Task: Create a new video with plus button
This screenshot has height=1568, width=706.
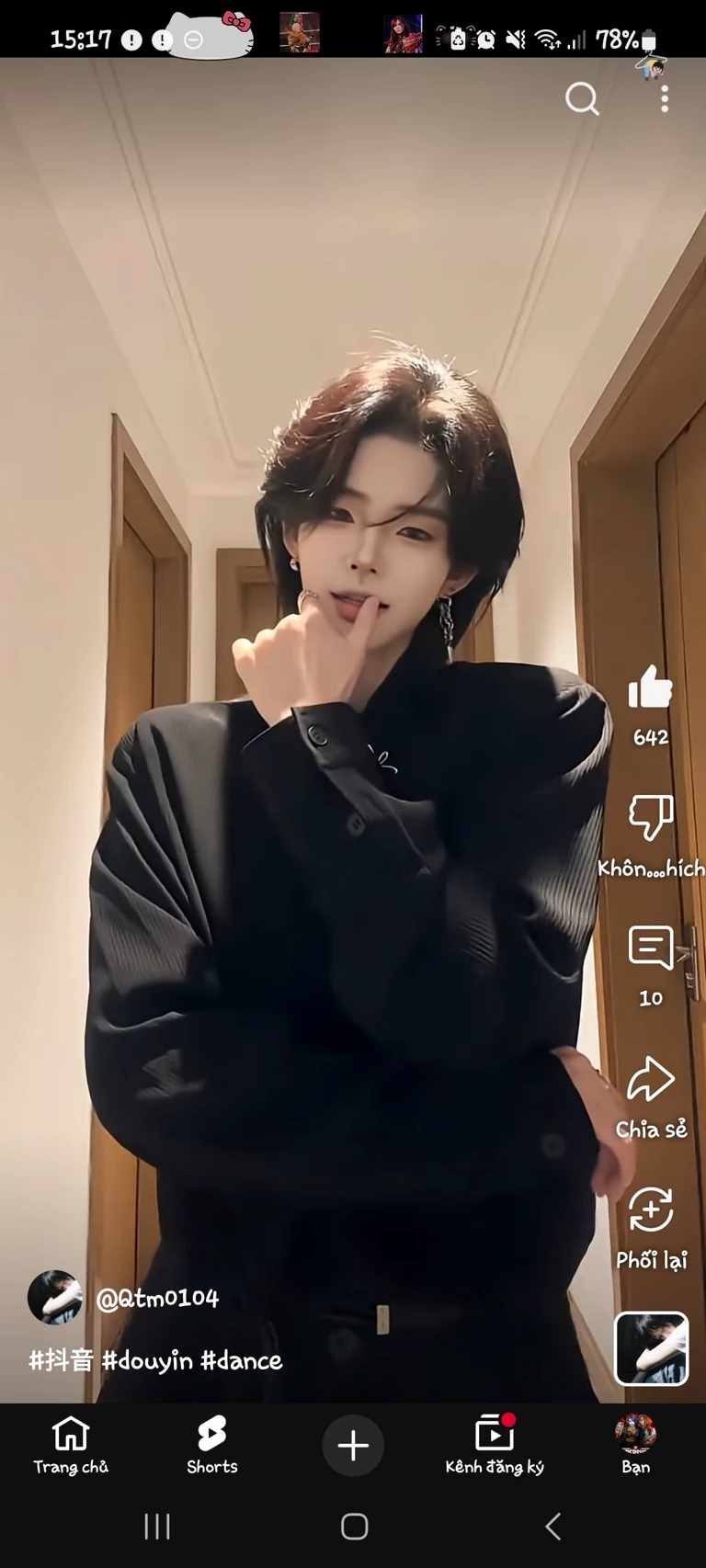Action: (353, 1445)
